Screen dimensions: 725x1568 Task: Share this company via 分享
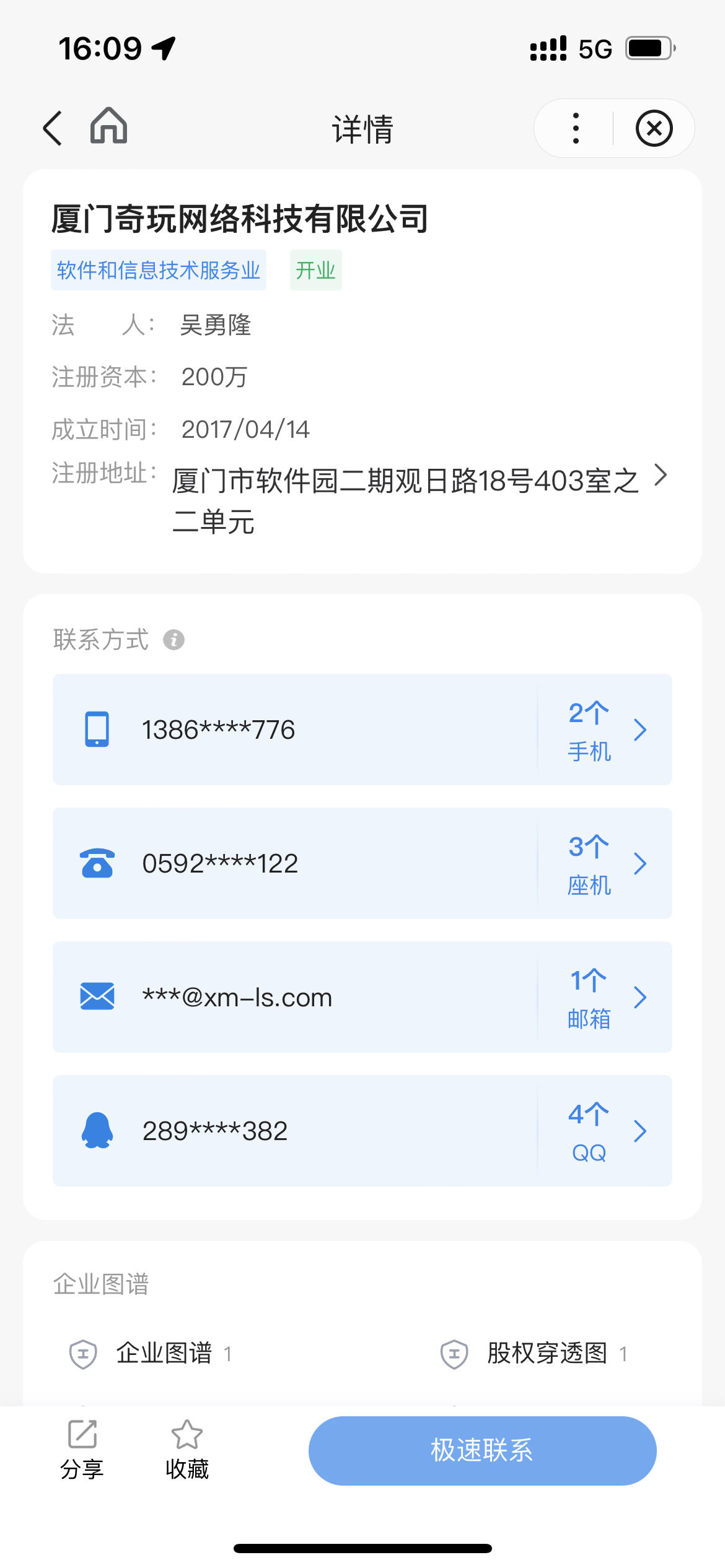click(x=82, y=1450)
